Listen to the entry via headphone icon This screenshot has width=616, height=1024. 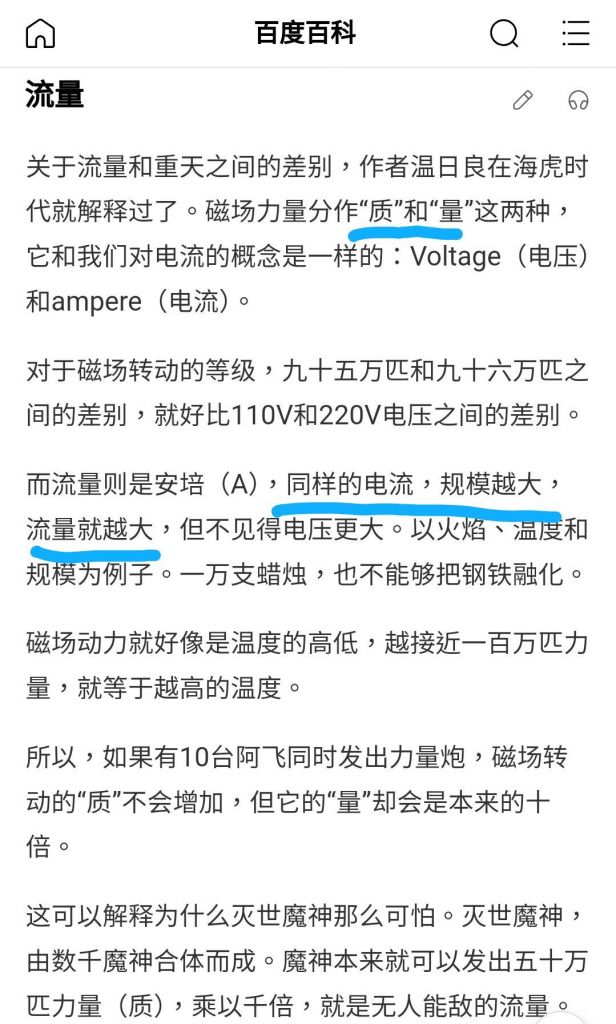[578, 100]
